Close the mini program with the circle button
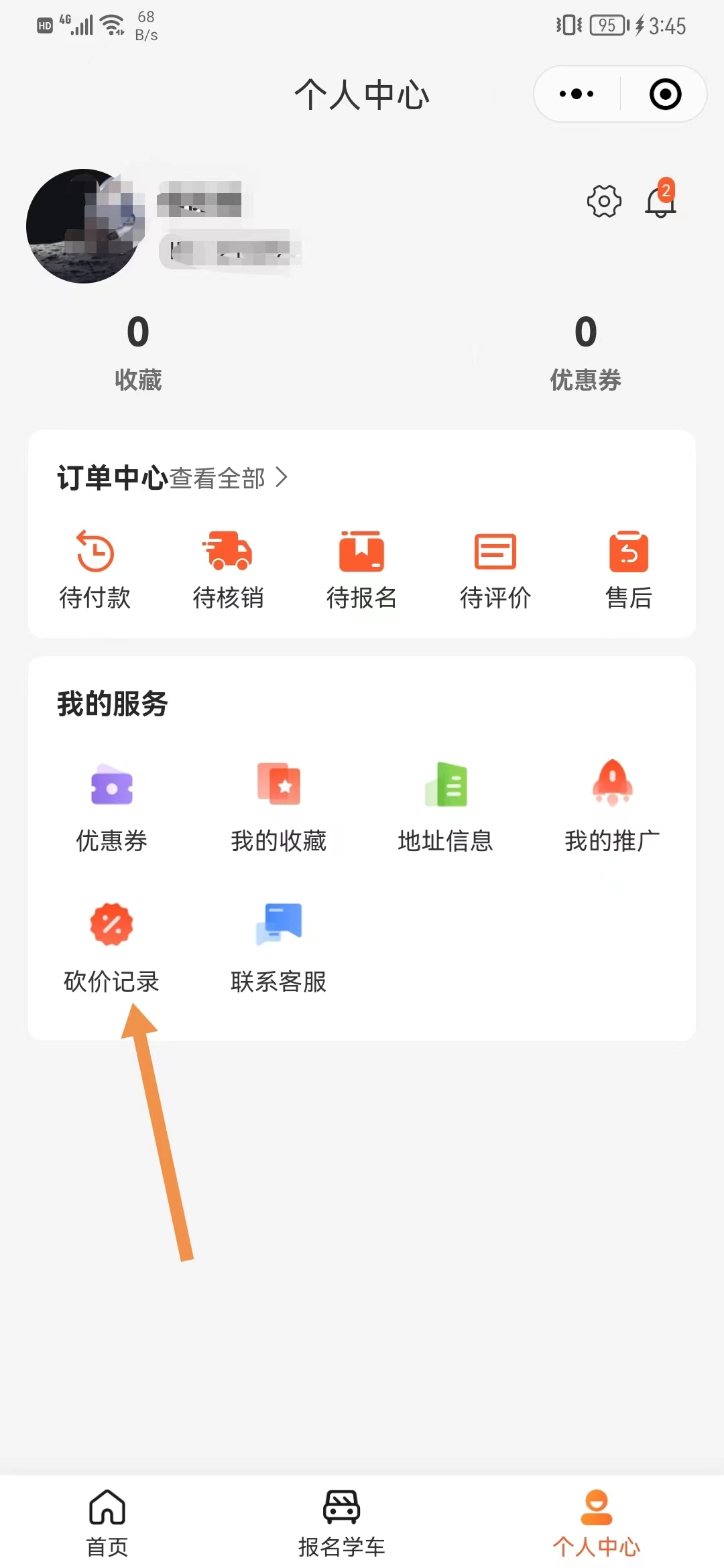Screen dimensions: 724x1568 tap(665, 94)
